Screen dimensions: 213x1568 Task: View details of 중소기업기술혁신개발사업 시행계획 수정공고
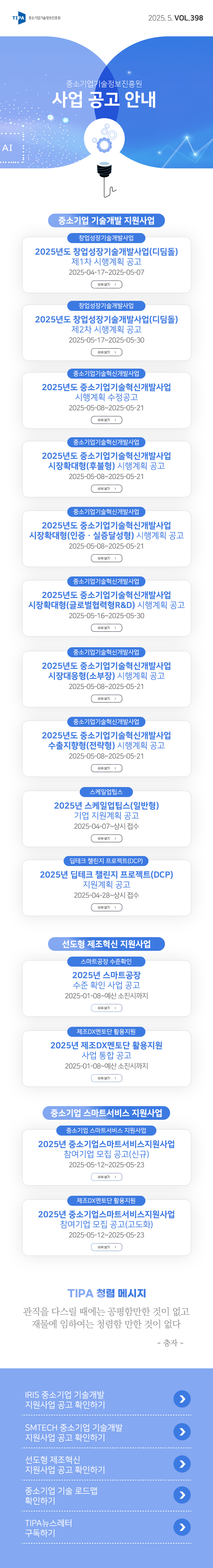click(x=106, y=420)
